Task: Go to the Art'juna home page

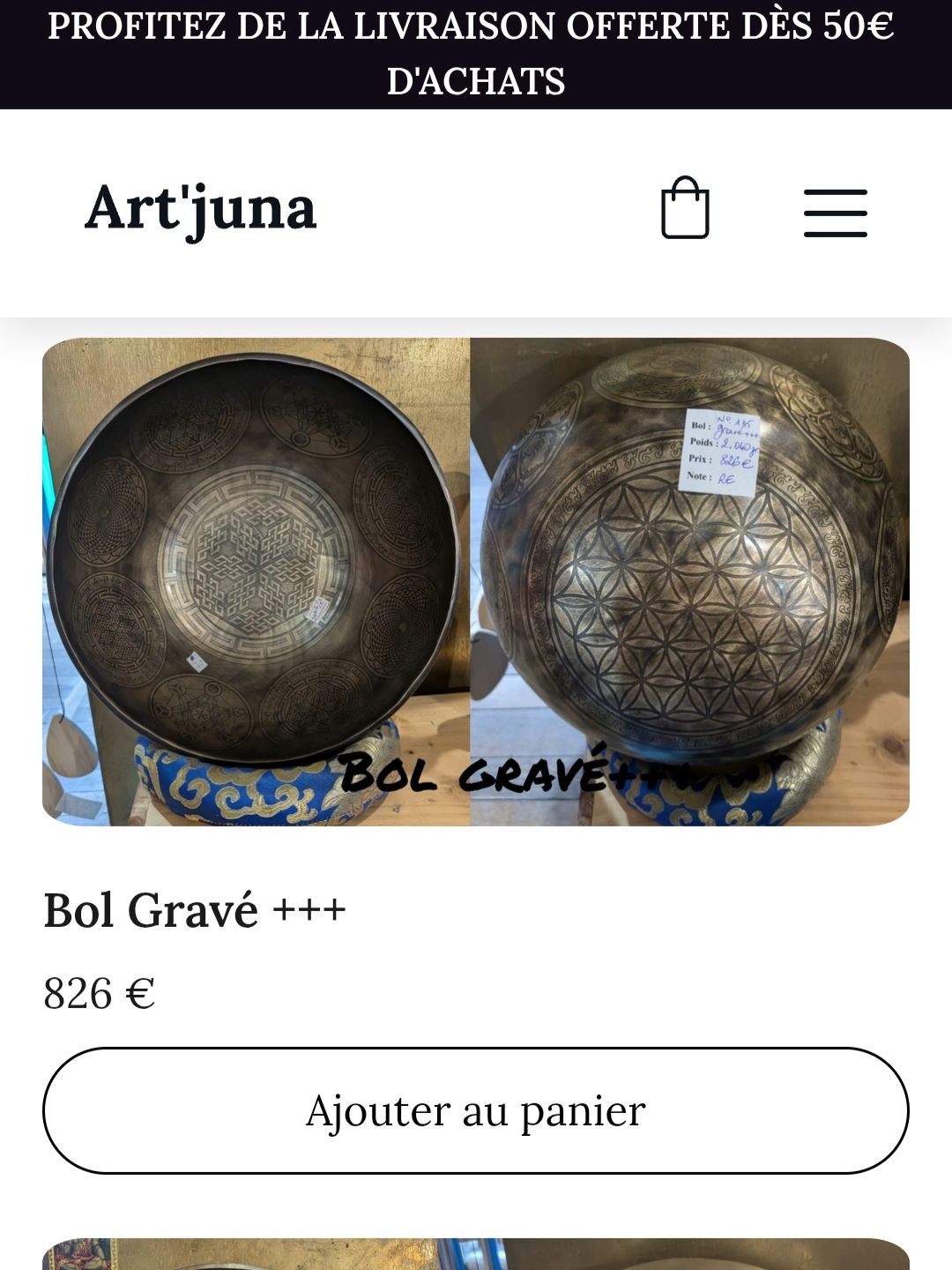Action: [201, 209]
